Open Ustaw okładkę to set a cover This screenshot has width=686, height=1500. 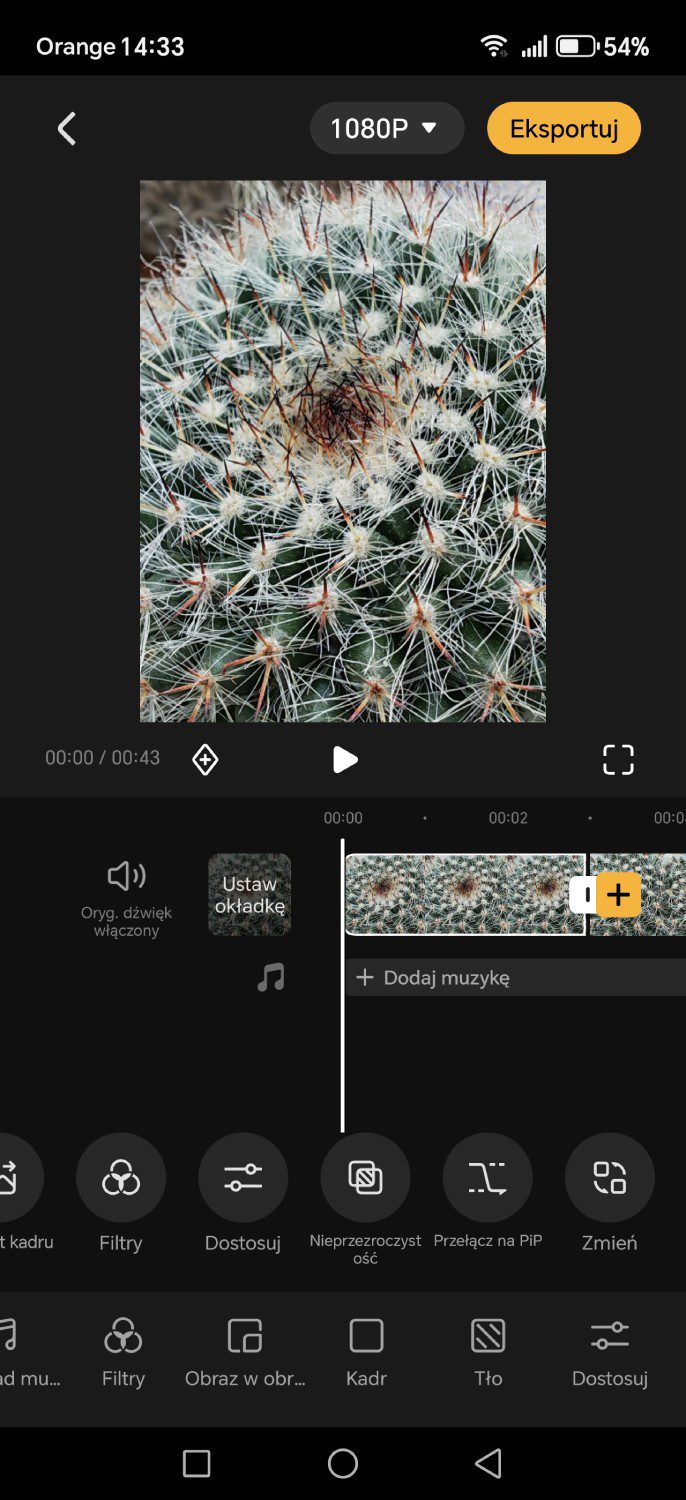tap(250, 894)
